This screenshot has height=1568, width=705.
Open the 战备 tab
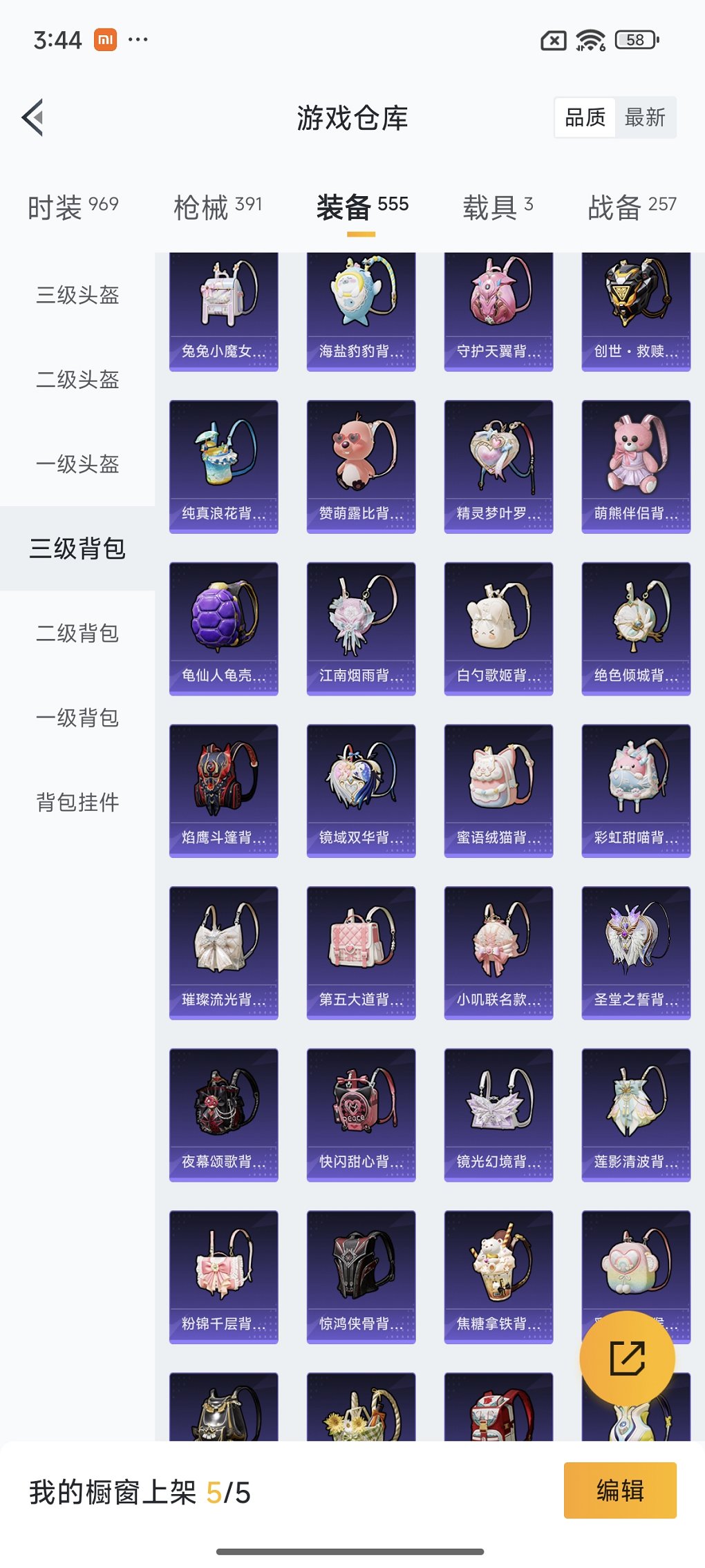[631, 207]
